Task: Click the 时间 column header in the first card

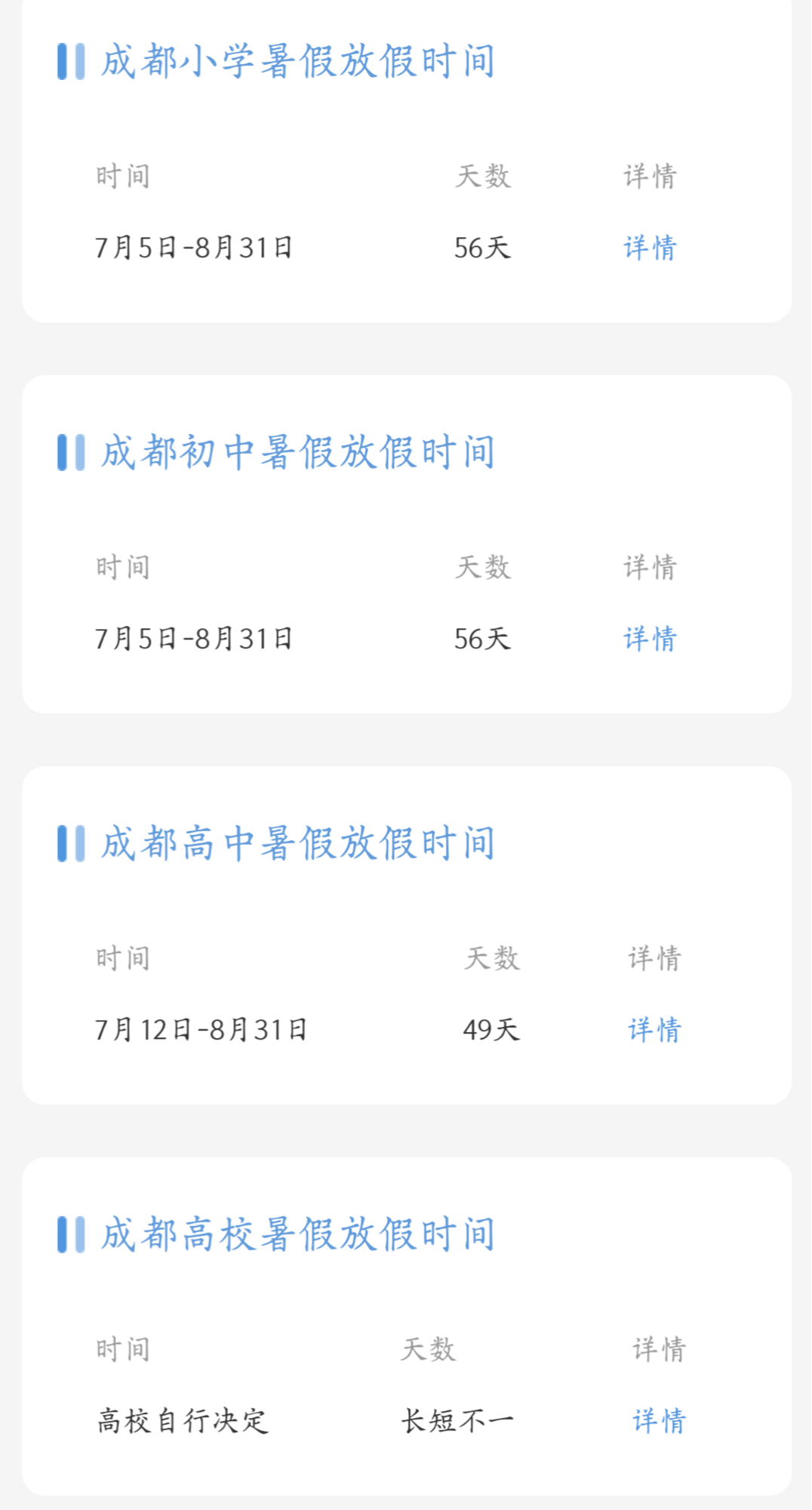Action: coord(123,175)
